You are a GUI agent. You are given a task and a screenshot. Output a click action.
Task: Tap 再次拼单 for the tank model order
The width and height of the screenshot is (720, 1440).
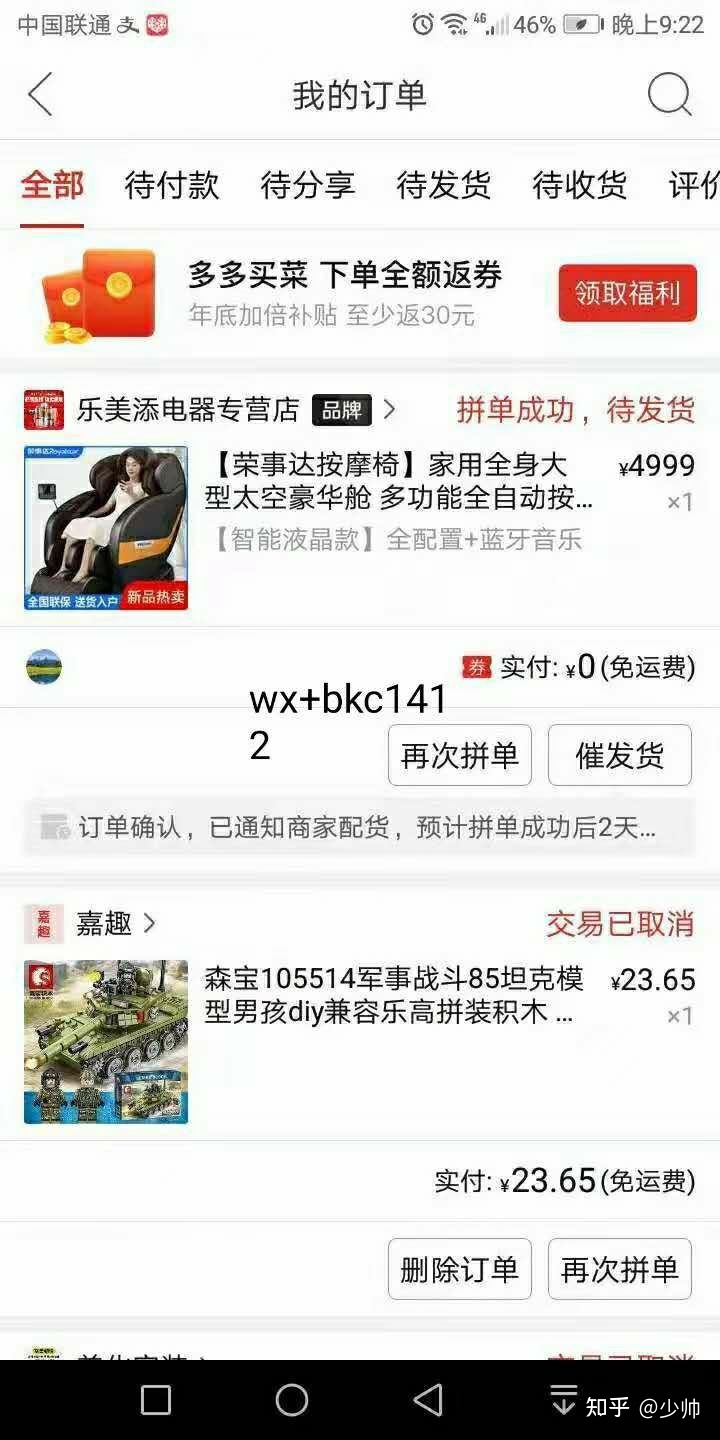[x=620, y=1269]
